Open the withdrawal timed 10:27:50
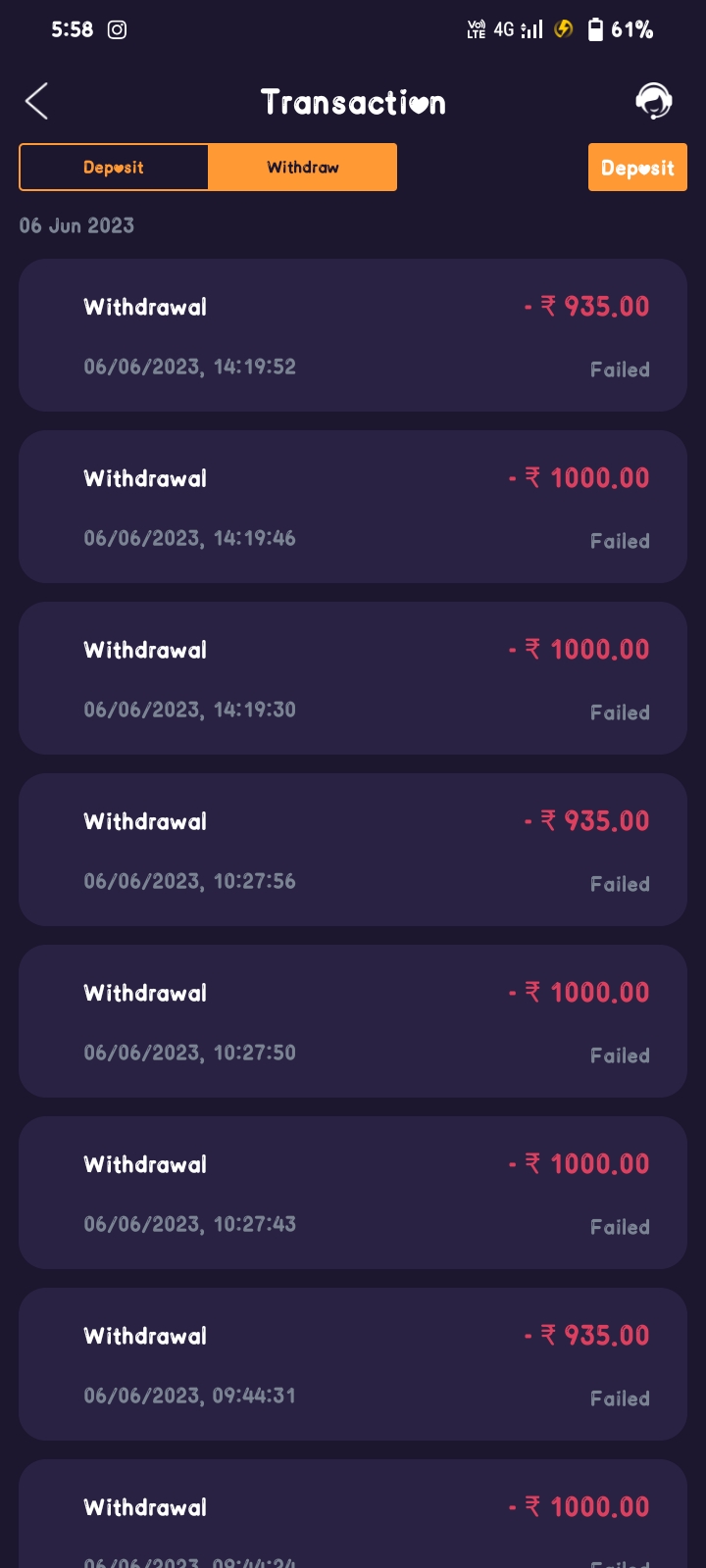Screen dimensions: 706x1568 click(353, 1021)
